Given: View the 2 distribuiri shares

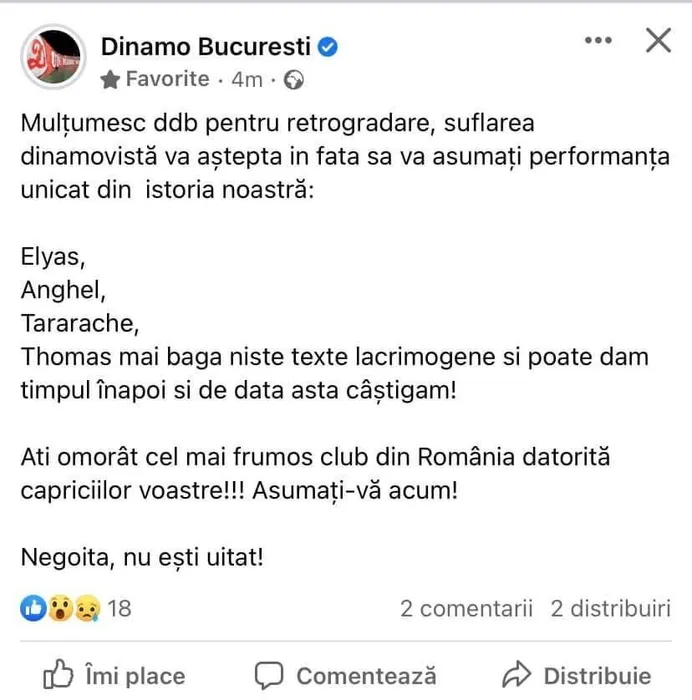Looking at the screenshot, I should click(x=610, y=608).
